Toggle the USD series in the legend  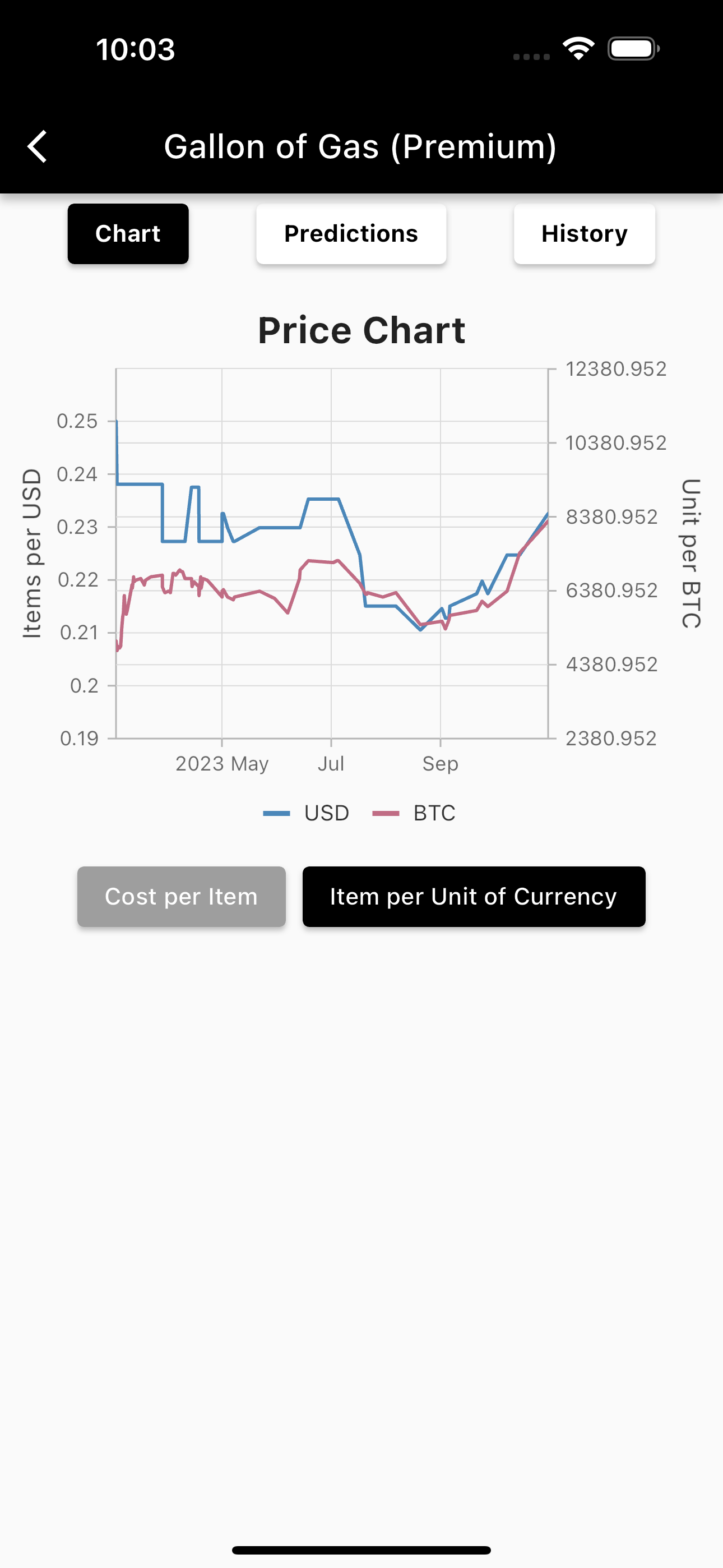click(x=306, y=813)
